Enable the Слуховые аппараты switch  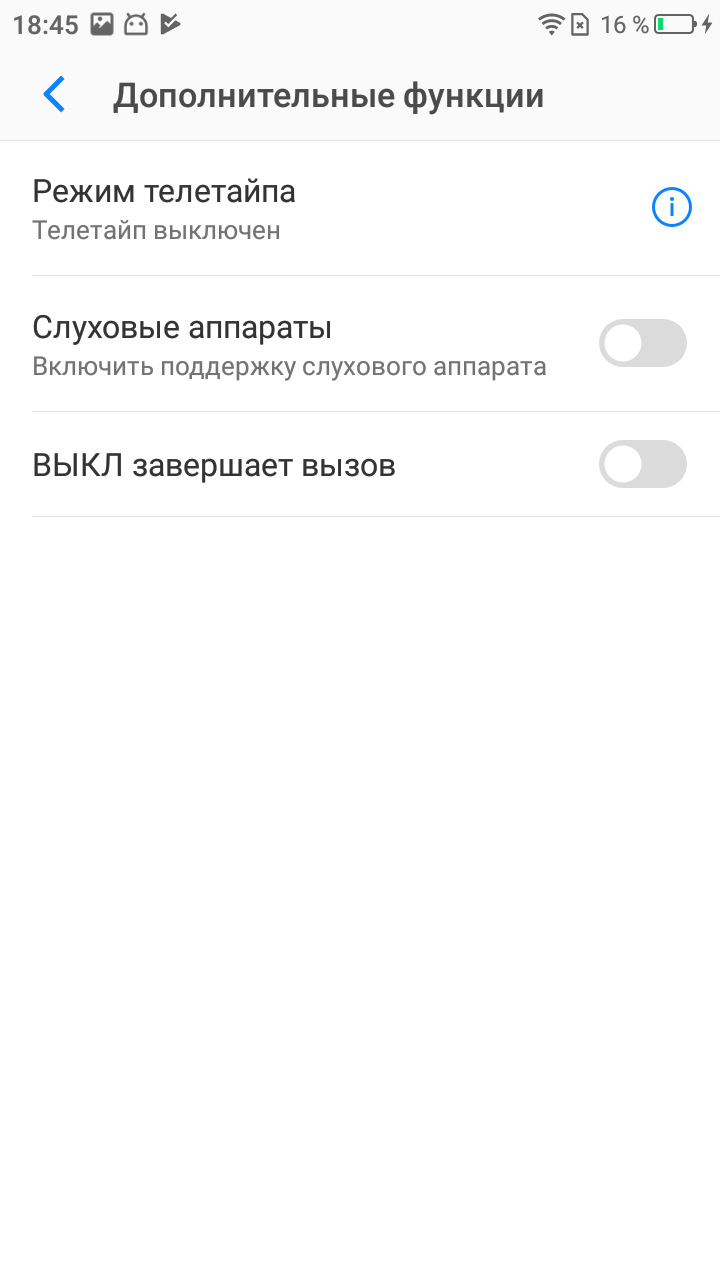point(643,343)
